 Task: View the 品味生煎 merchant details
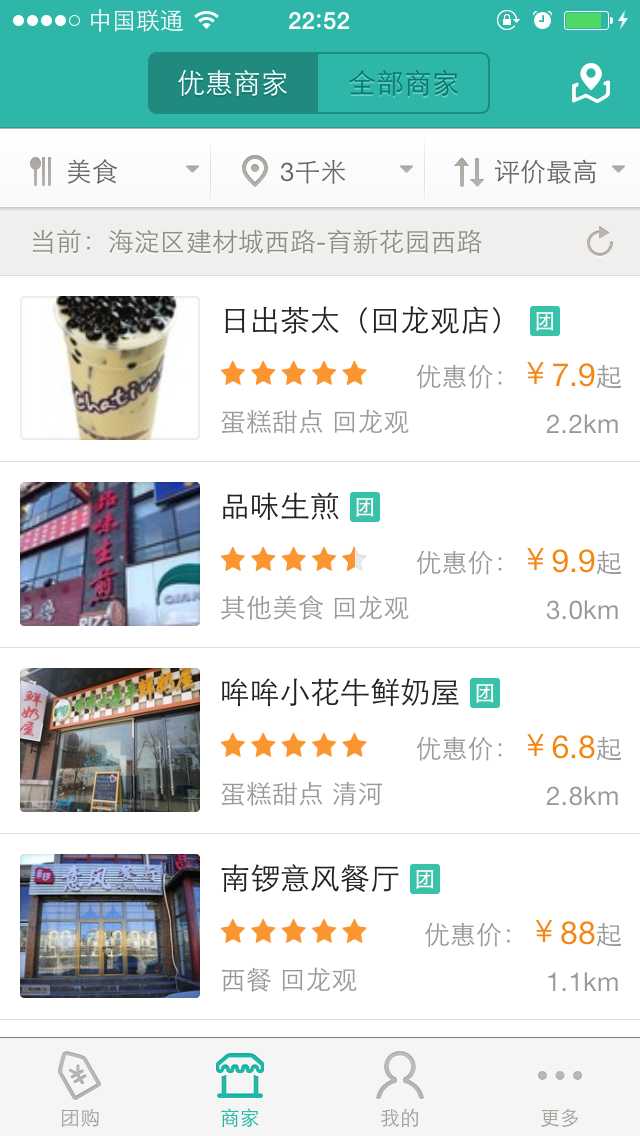pyautogui.click(x=320, y=554)
